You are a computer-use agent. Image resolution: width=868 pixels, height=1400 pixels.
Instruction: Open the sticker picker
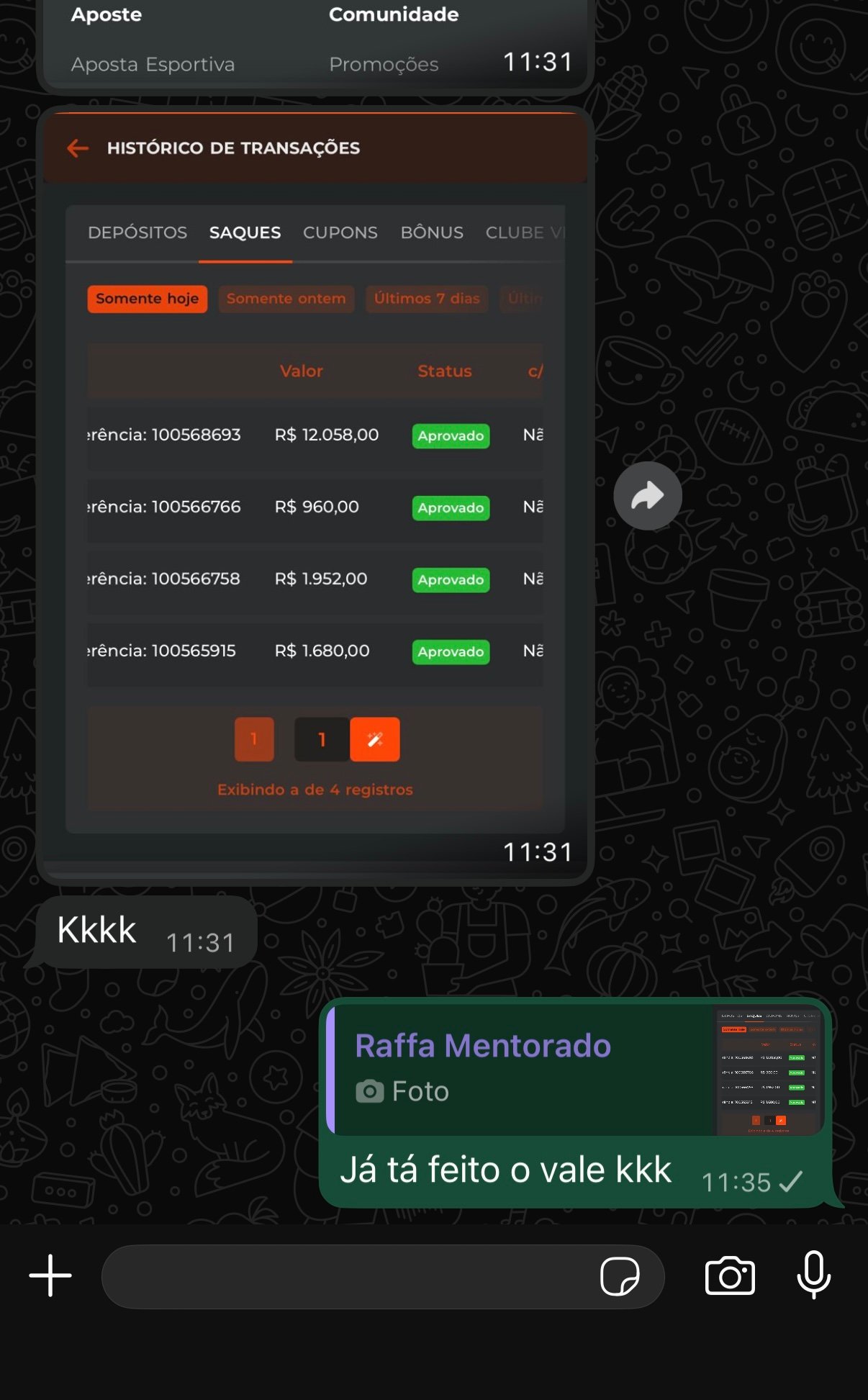(x=619, y=1276)
